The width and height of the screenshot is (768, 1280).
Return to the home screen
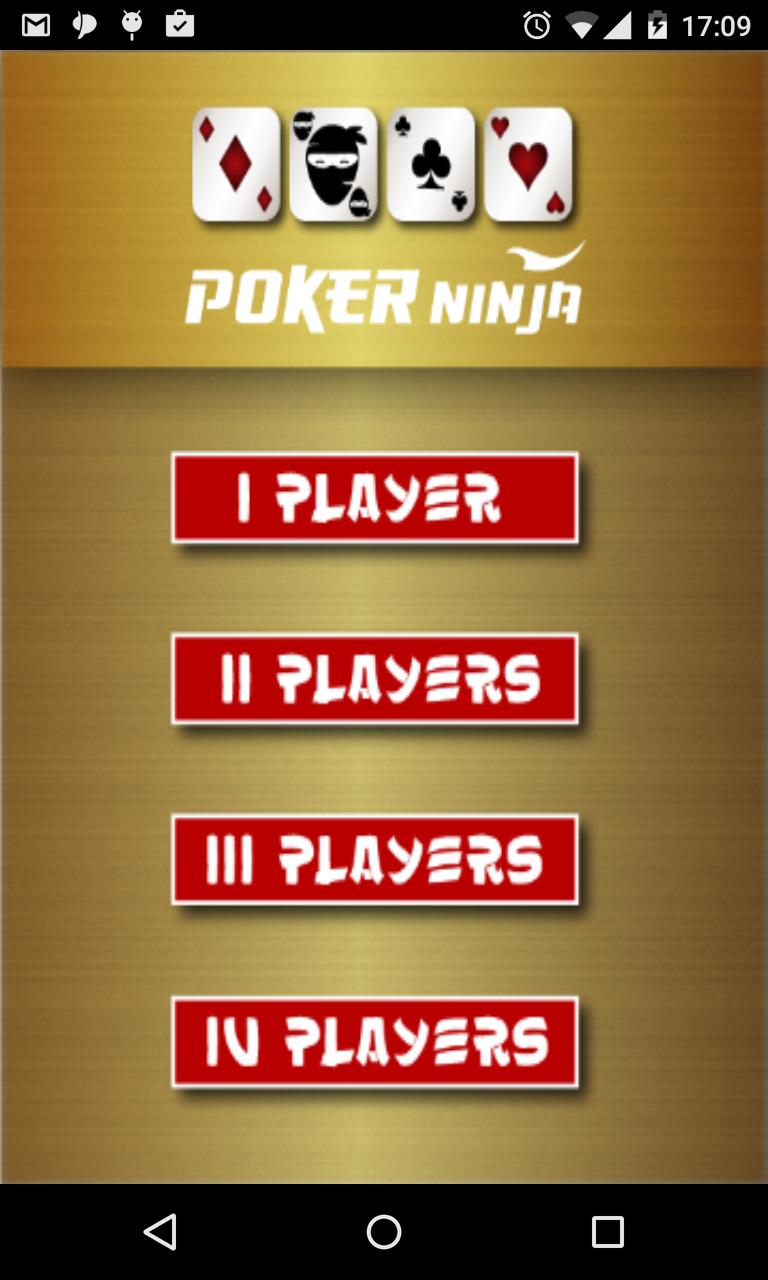[x=384, y=1232]
